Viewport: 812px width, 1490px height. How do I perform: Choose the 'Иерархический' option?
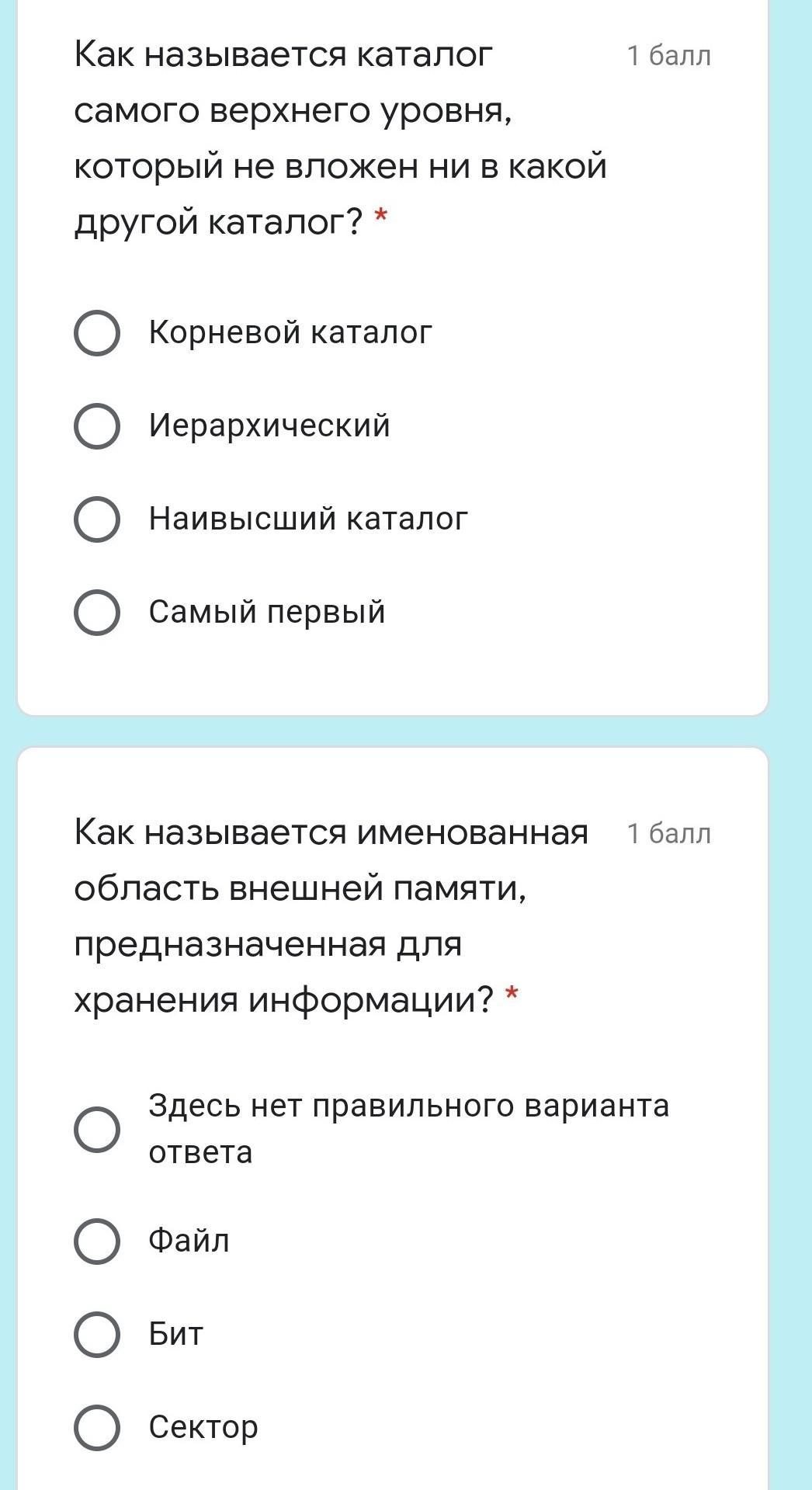[x=97, y=426]
